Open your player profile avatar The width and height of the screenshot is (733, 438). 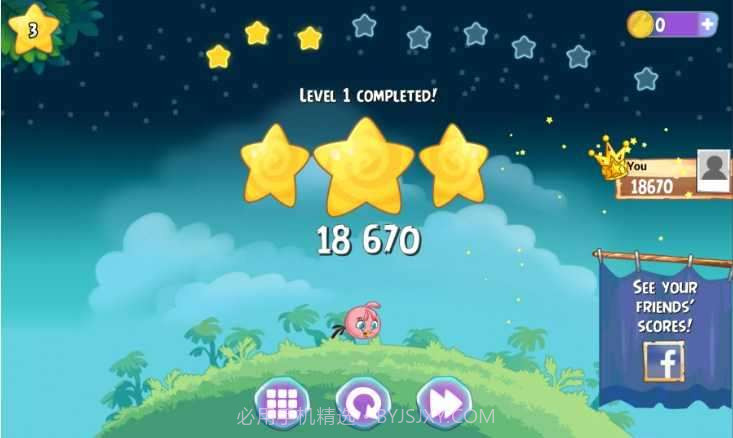[x=713, y=170]
